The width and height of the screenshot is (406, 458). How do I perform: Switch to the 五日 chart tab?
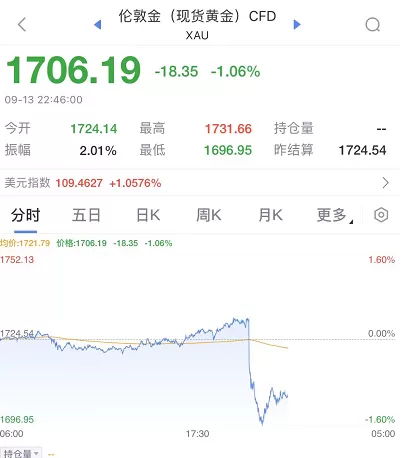point(86,215)
